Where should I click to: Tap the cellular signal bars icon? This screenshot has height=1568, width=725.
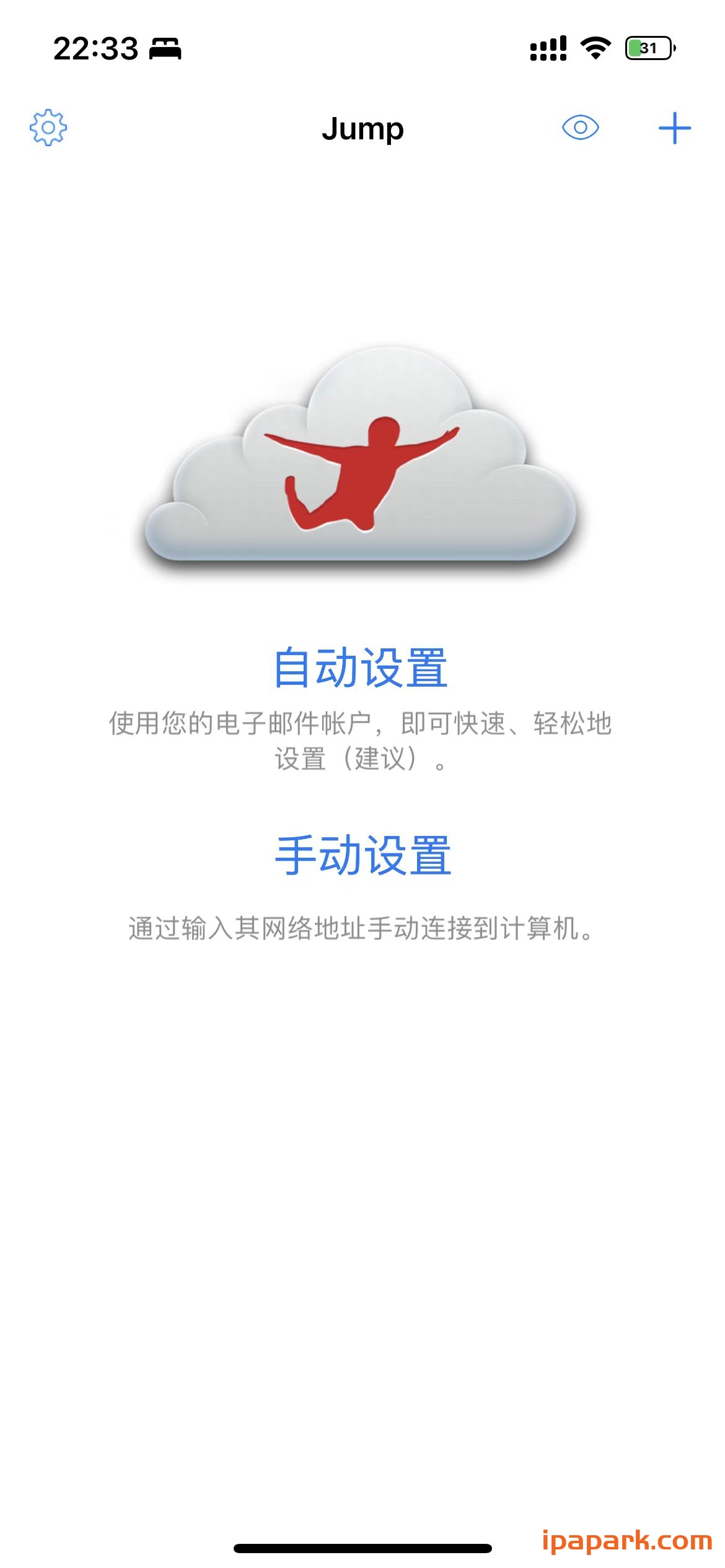pyautogui.click(x=548, y=48)
